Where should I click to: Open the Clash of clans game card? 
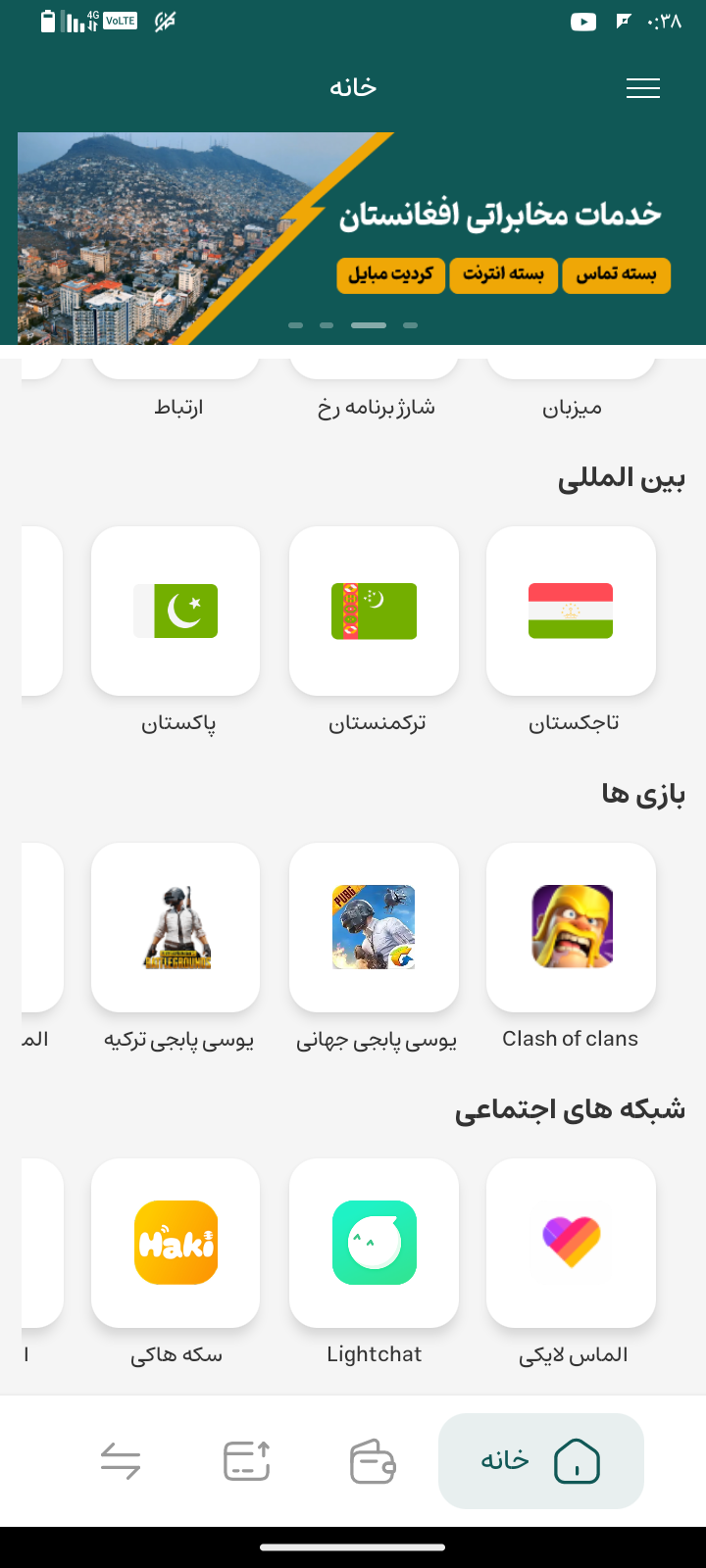571,927
